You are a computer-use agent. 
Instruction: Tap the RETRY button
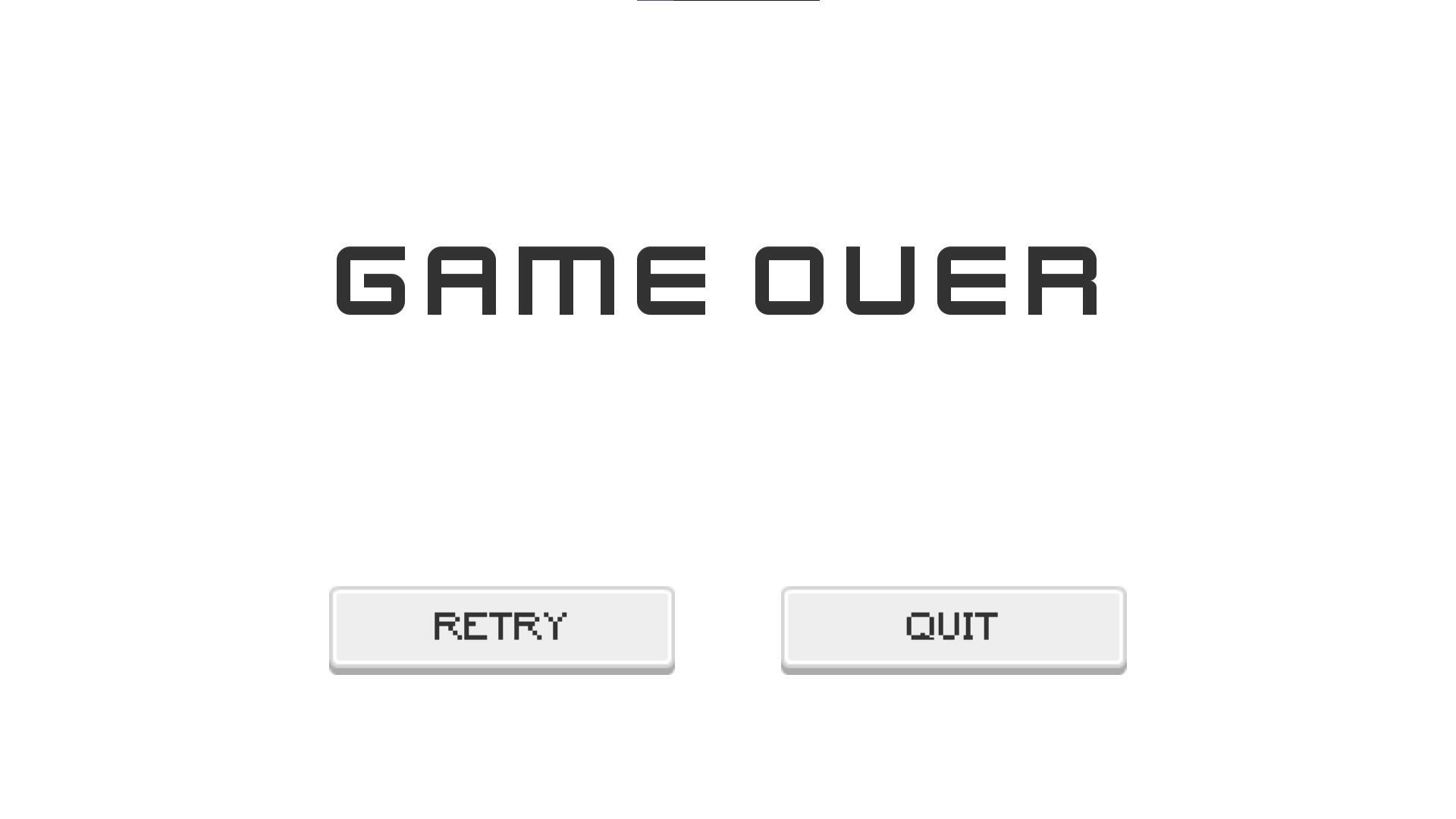coord(501,628)
